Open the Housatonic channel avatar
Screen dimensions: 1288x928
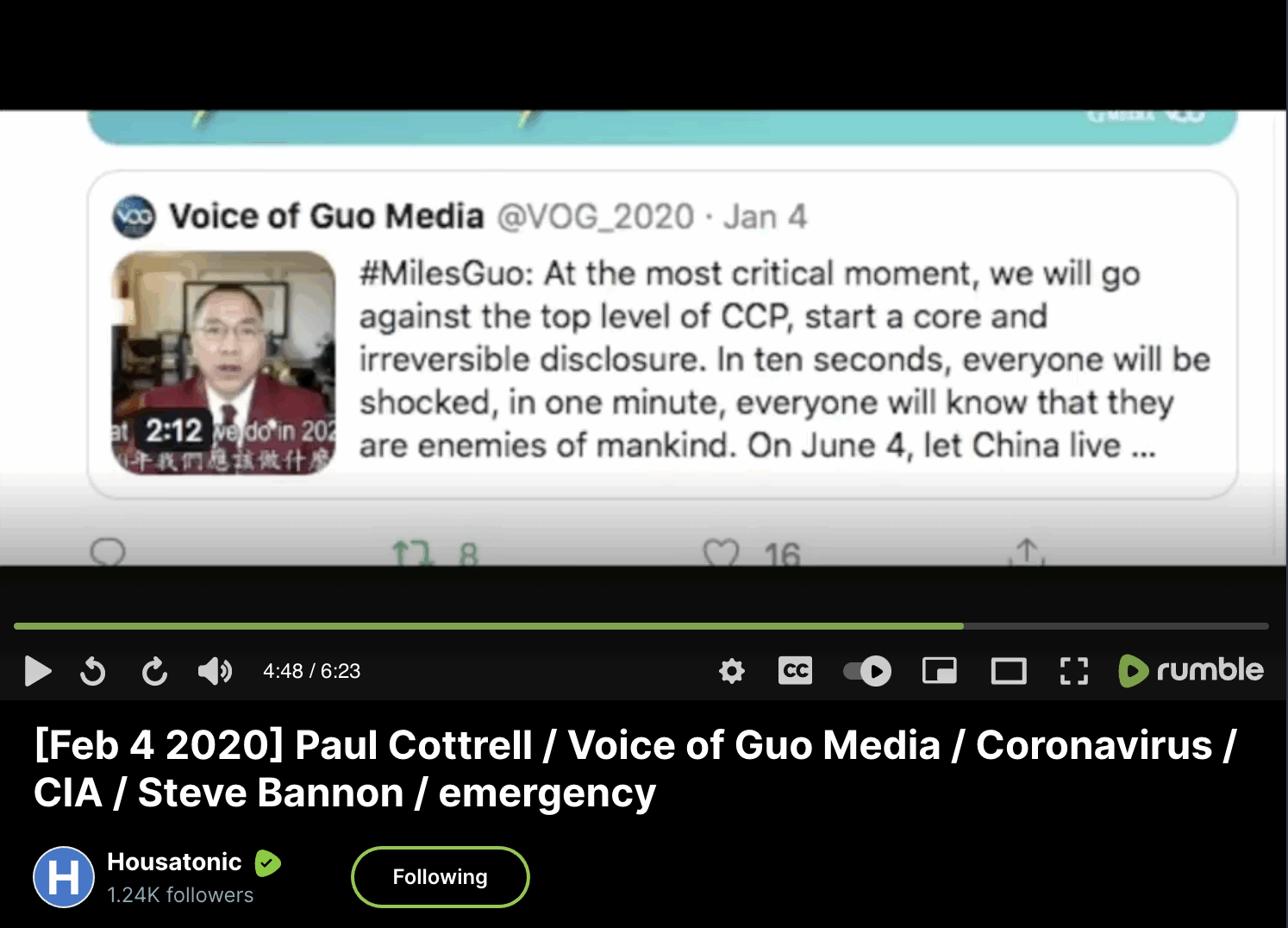tap(64, 877)
